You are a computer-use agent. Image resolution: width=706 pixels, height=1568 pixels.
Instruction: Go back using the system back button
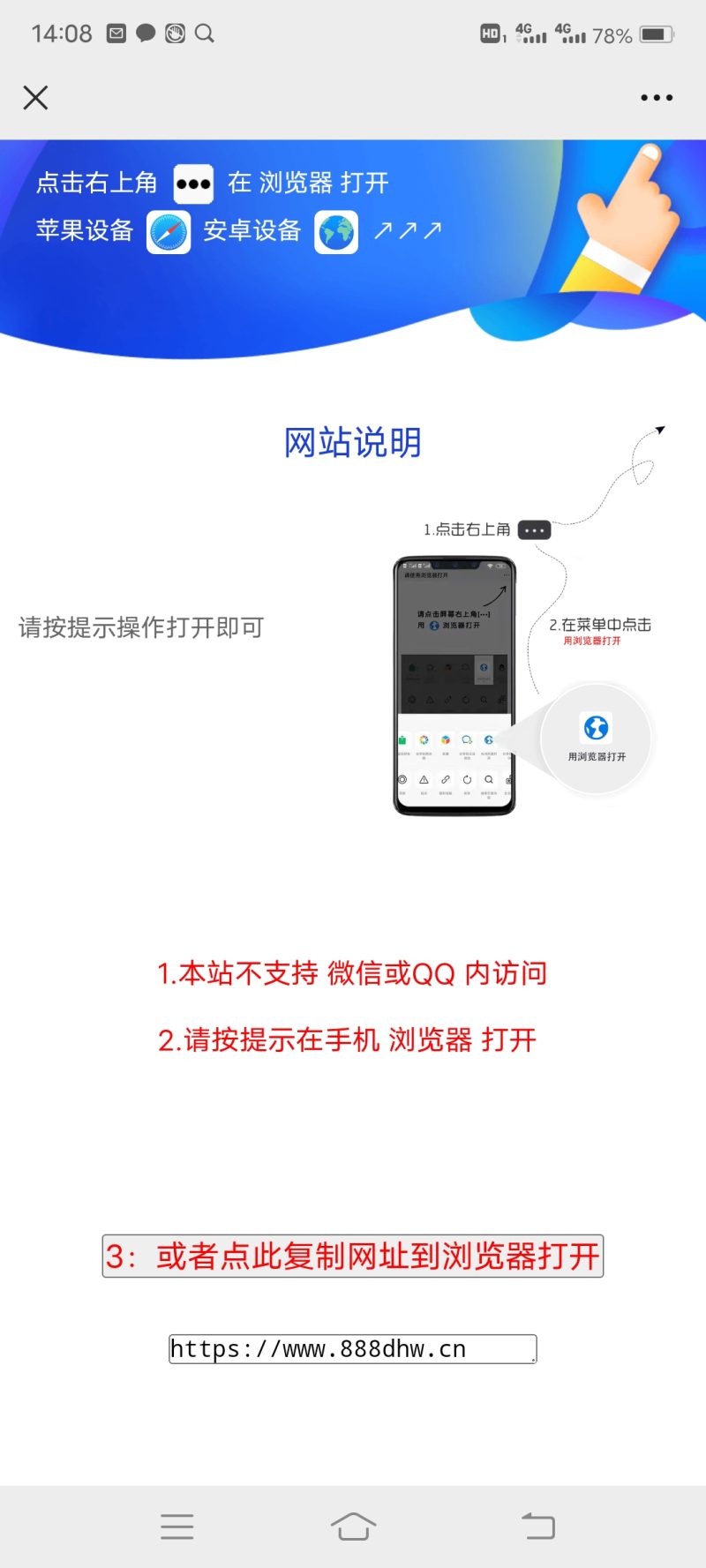(538, 1526)
